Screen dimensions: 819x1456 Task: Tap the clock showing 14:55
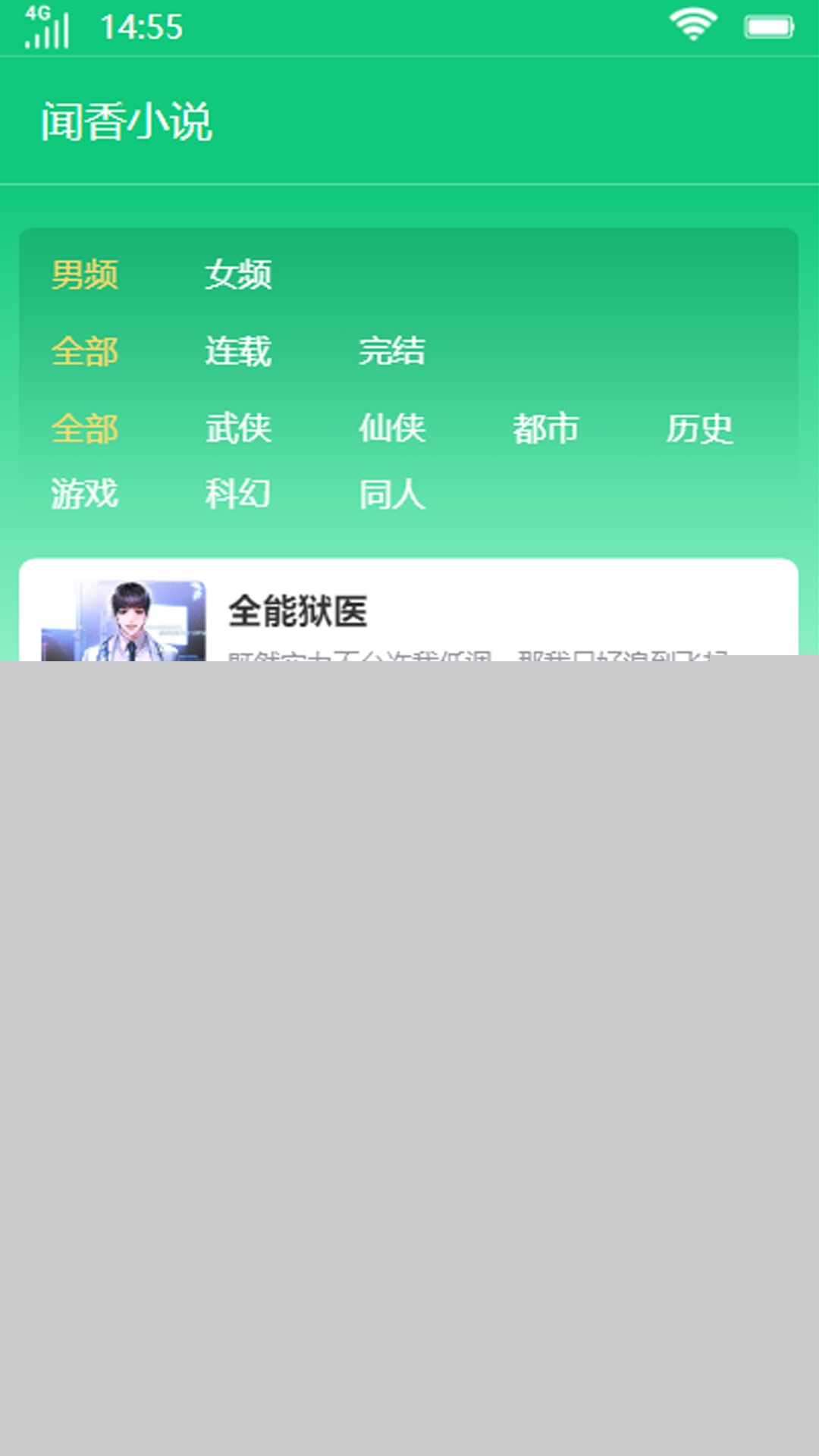click(142, 25)
